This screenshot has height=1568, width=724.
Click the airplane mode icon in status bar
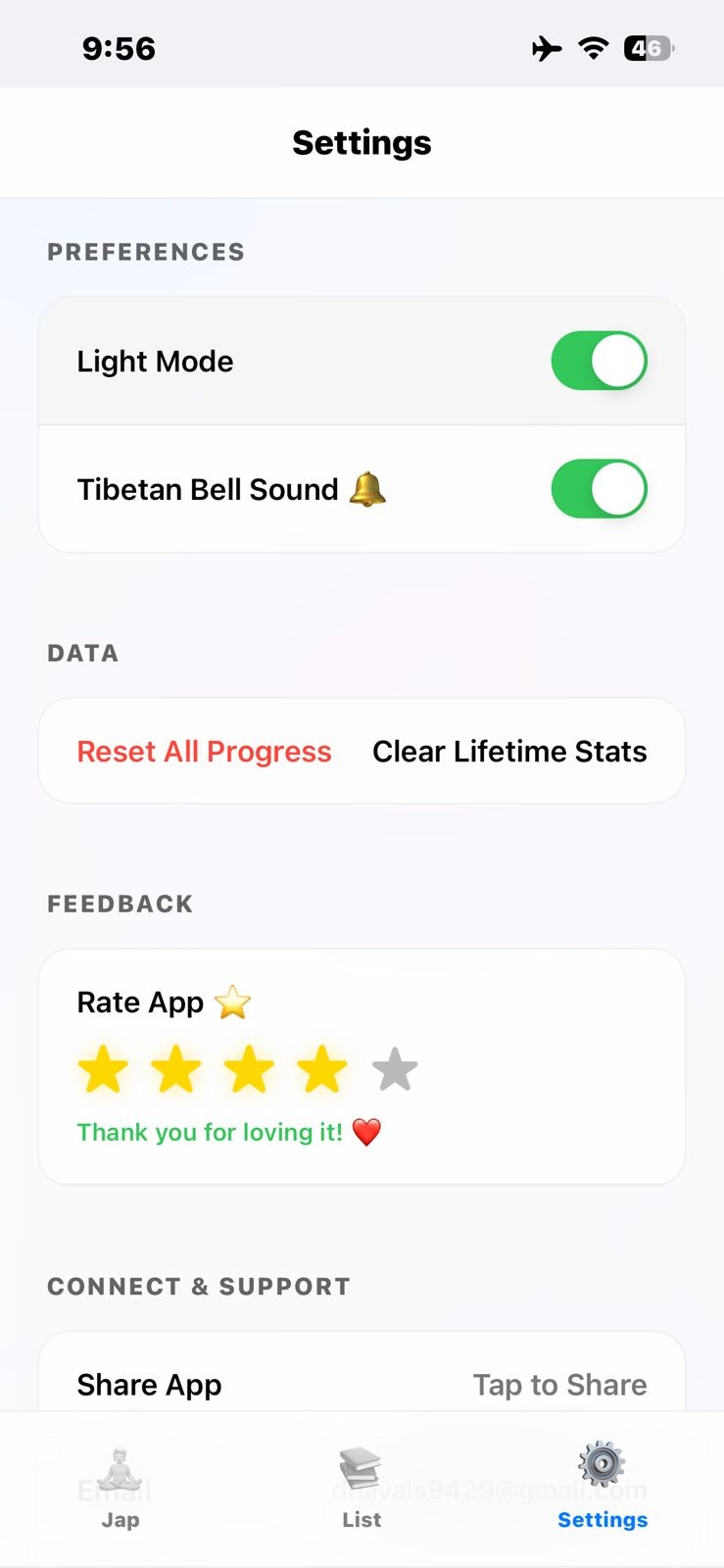click(x=546, y=48)
